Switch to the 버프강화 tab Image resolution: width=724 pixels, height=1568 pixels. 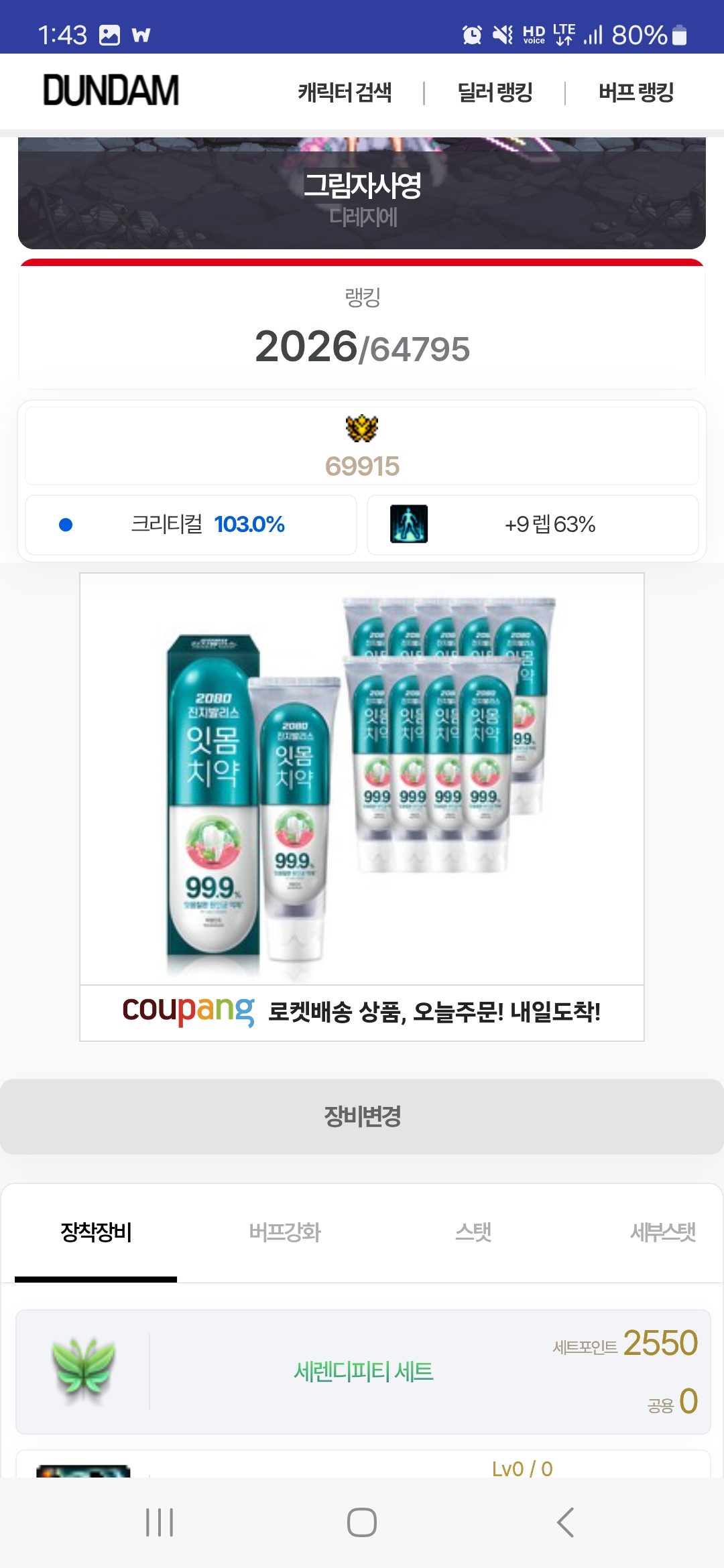tap(285, 1232)
